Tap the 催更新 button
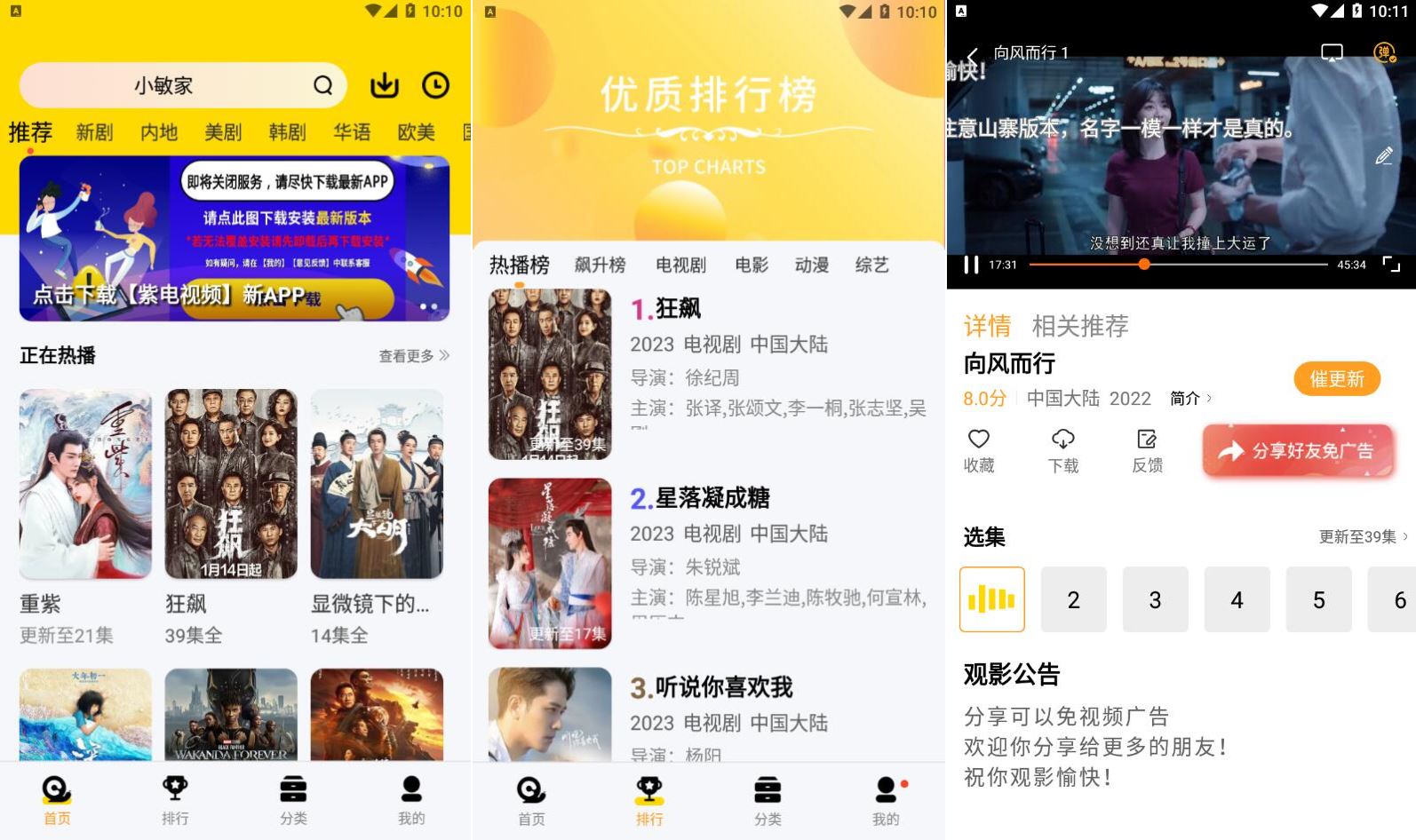1416x840 pixels. (1336, 379)
